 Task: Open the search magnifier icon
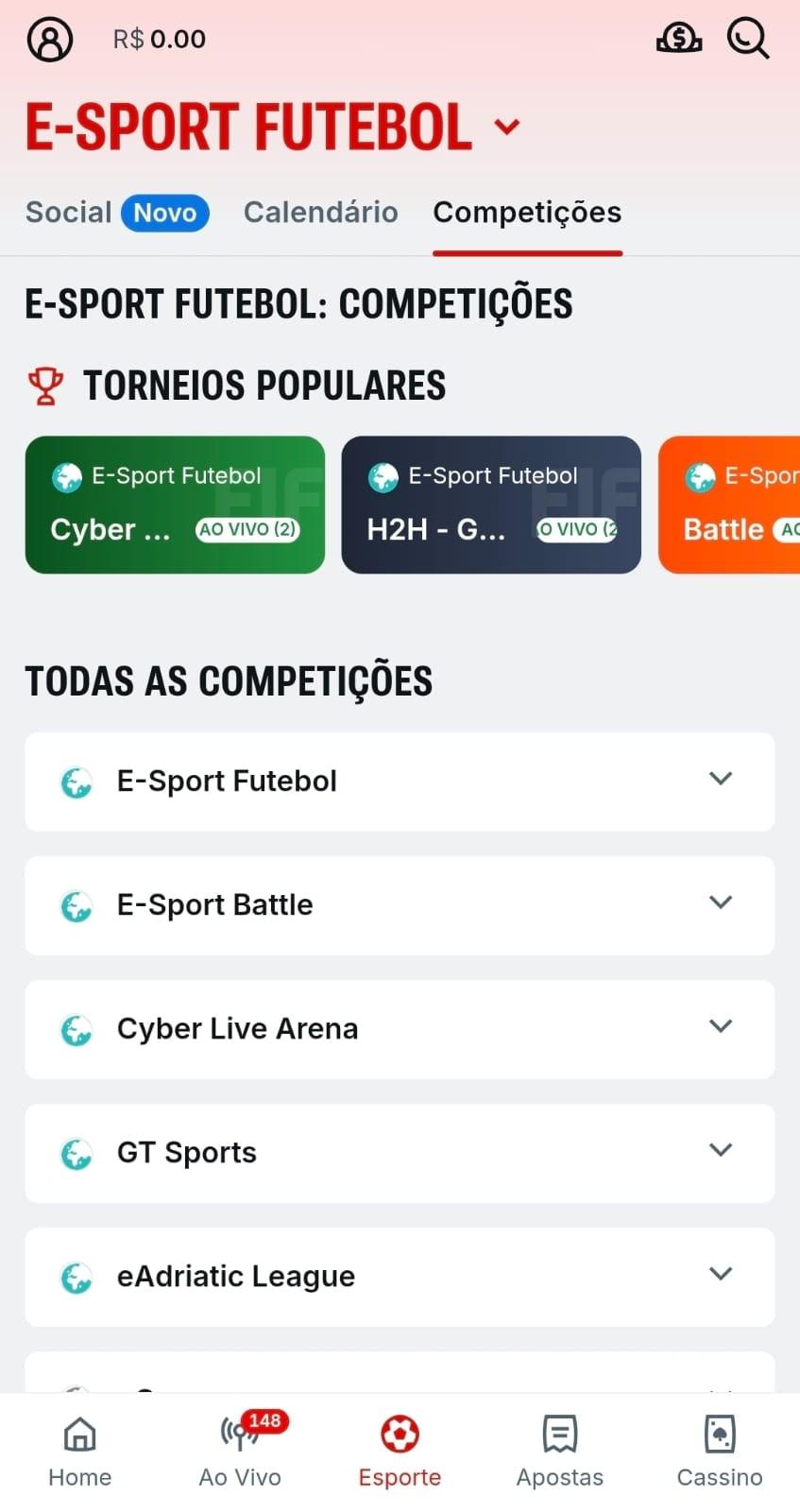(748, 39)
